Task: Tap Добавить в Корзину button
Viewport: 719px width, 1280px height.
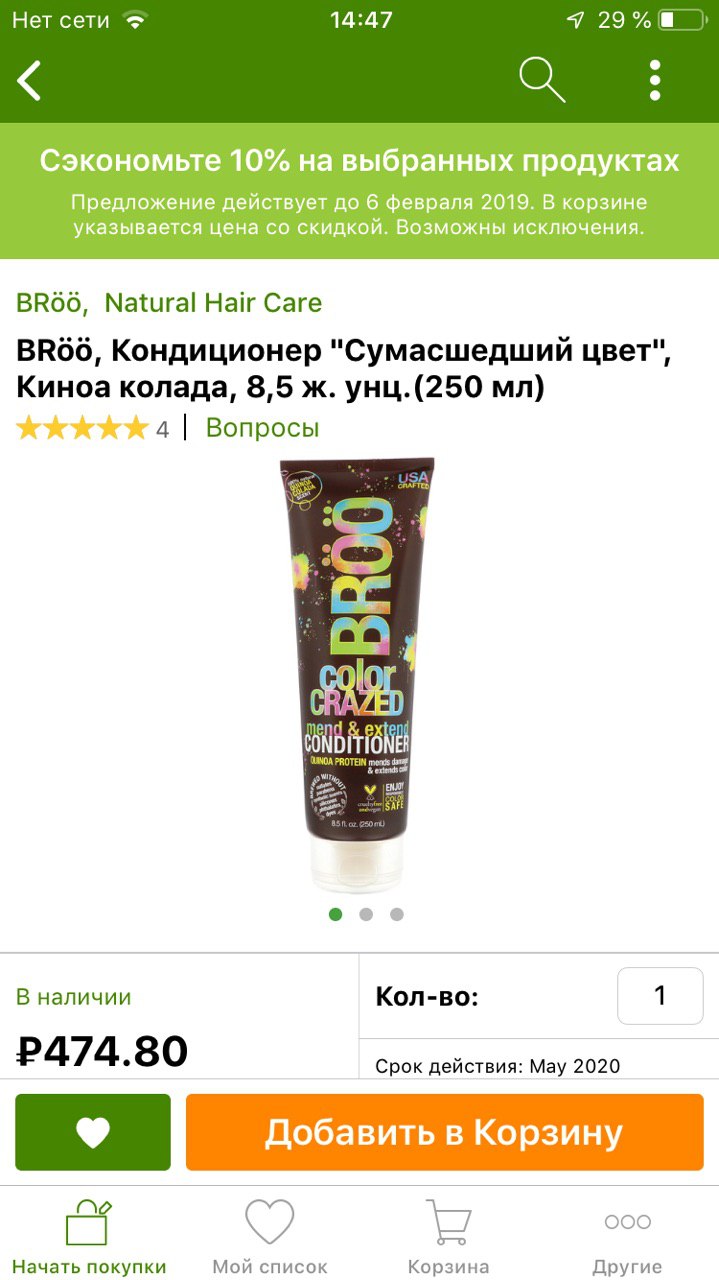Action: click(x=444, y=1132)
